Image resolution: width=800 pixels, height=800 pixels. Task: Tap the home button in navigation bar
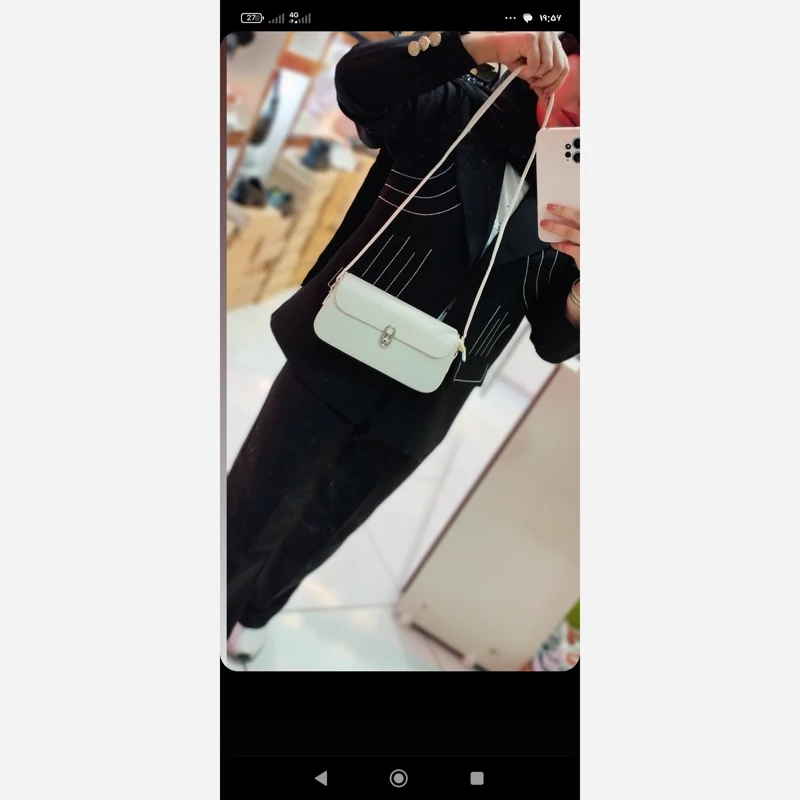pos(398,778)
